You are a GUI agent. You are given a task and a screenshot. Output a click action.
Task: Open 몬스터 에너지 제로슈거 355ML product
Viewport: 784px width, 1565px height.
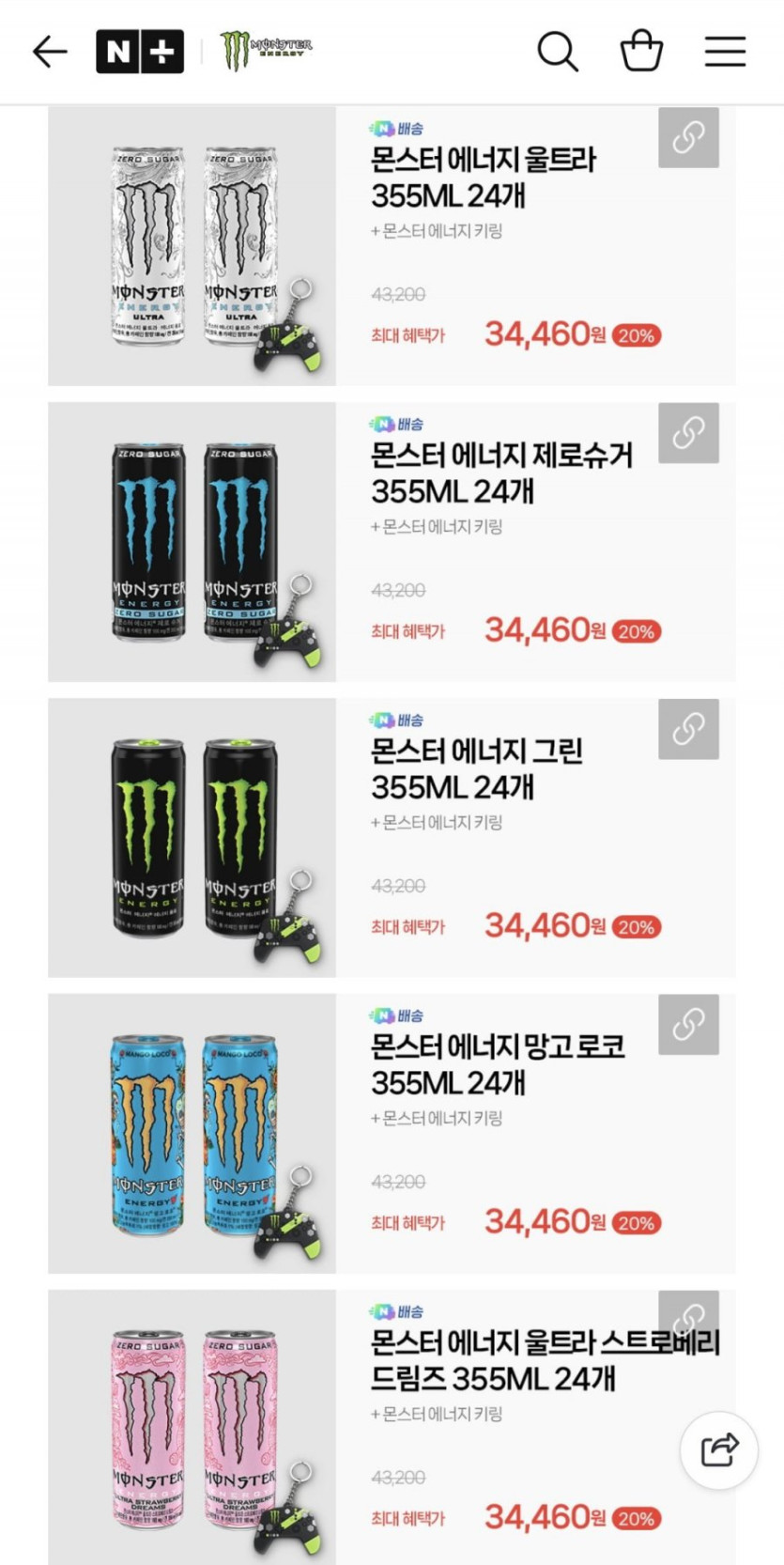pos(500,473)
